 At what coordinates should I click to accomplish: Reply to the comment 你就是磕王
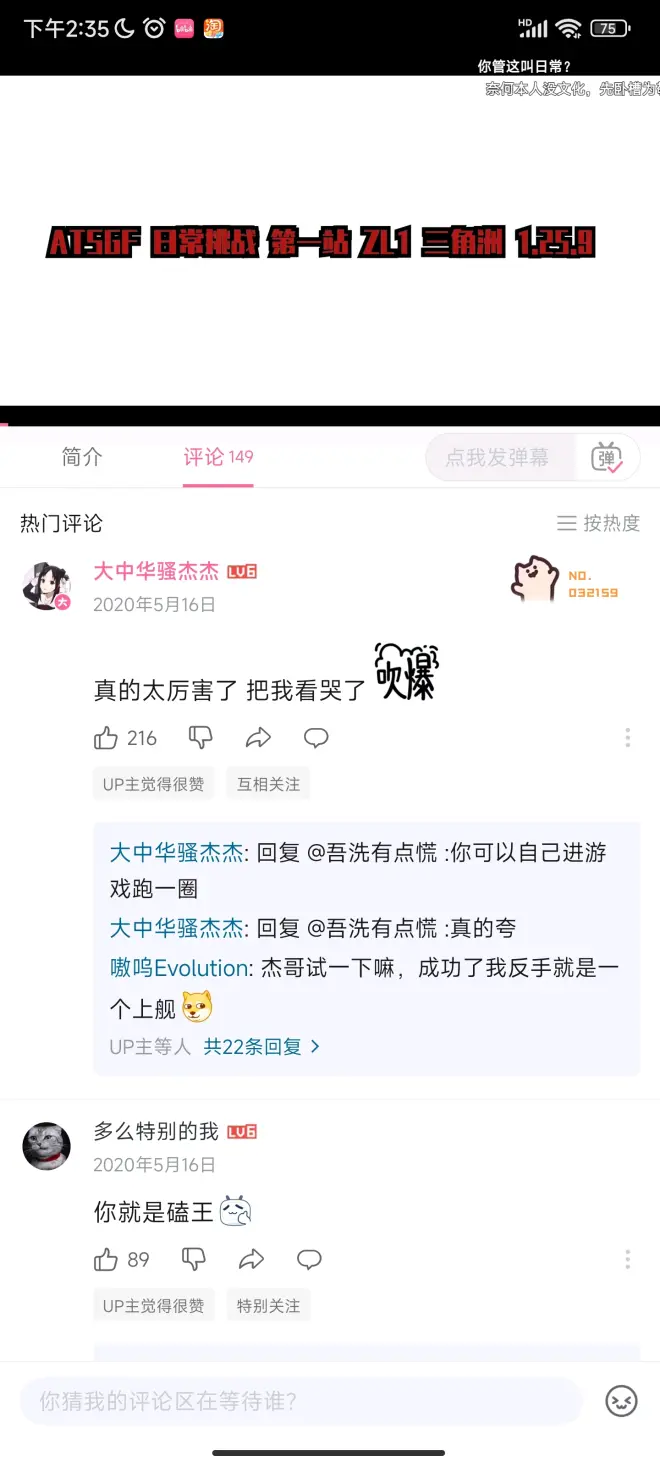point(309,1259)
